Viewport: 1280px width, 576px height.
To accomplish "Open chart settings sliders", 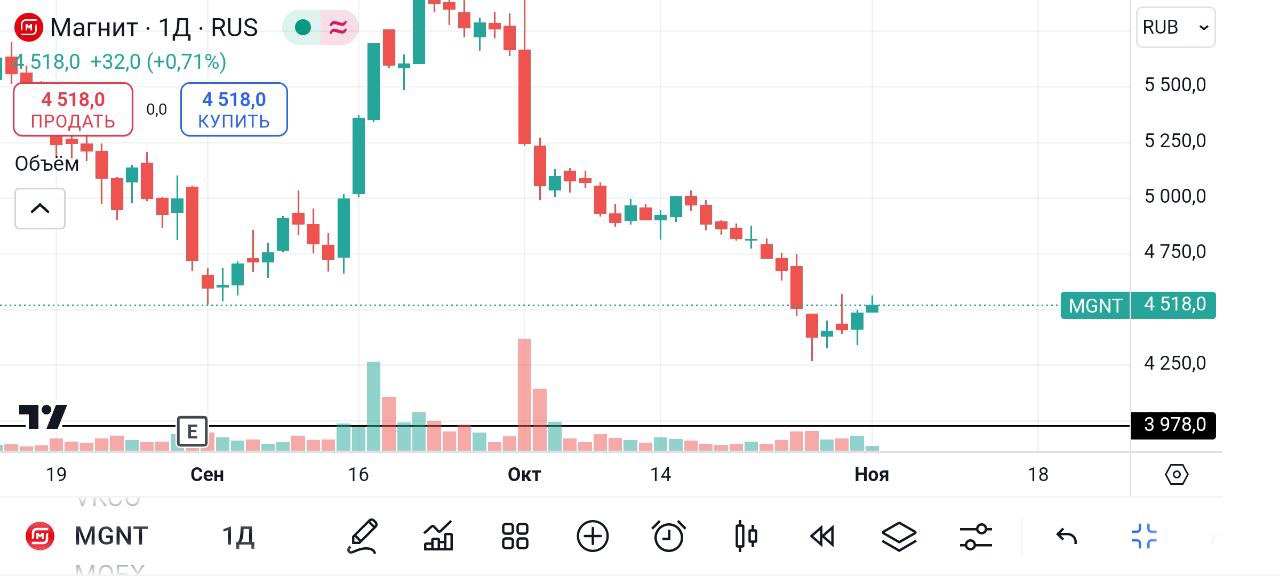I will (975, 537).
